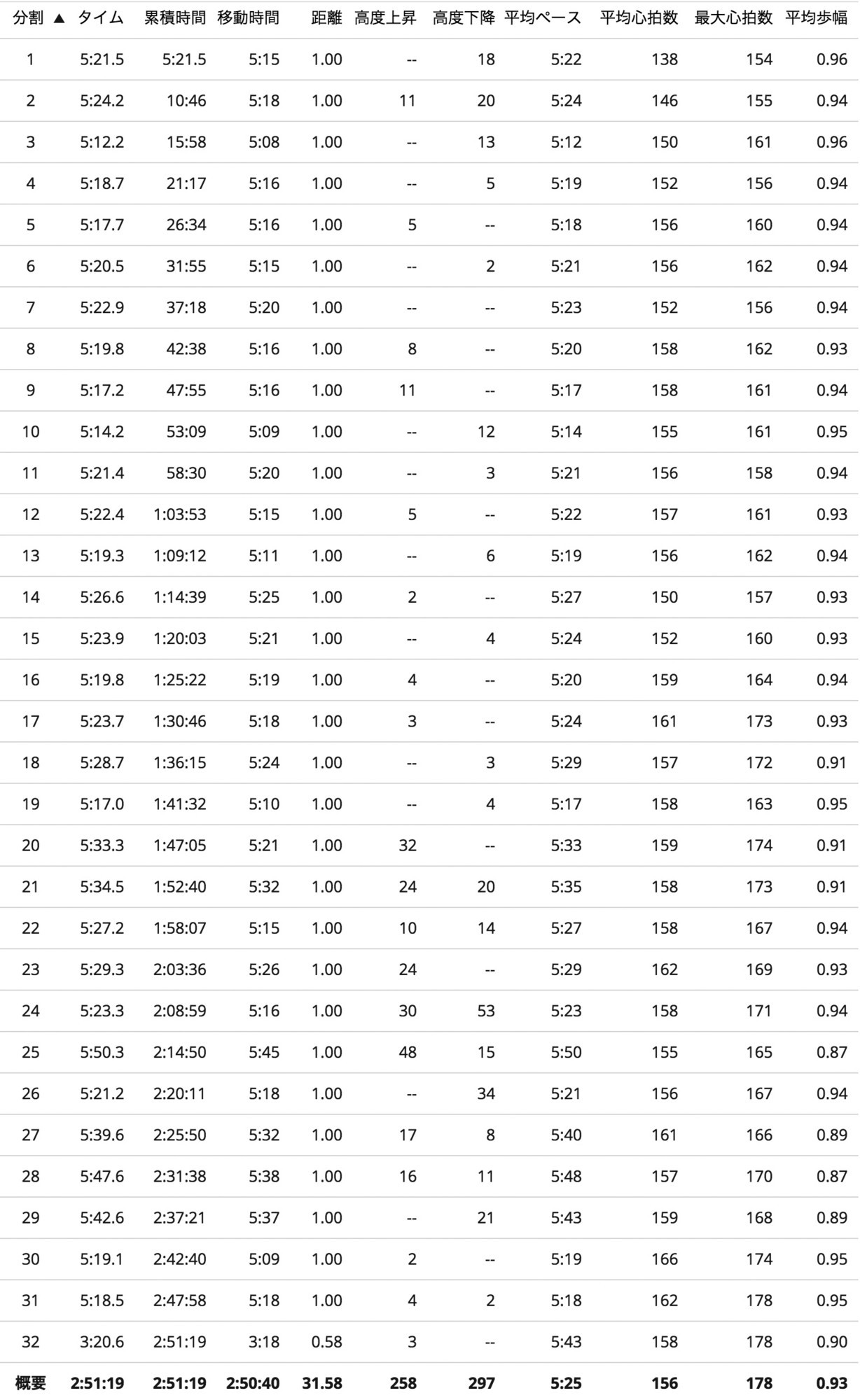Image resolution: width=860 pixels, height=1400 pixels.
Task: Sort laps by the 分割 column header
Action: point(39,18)
